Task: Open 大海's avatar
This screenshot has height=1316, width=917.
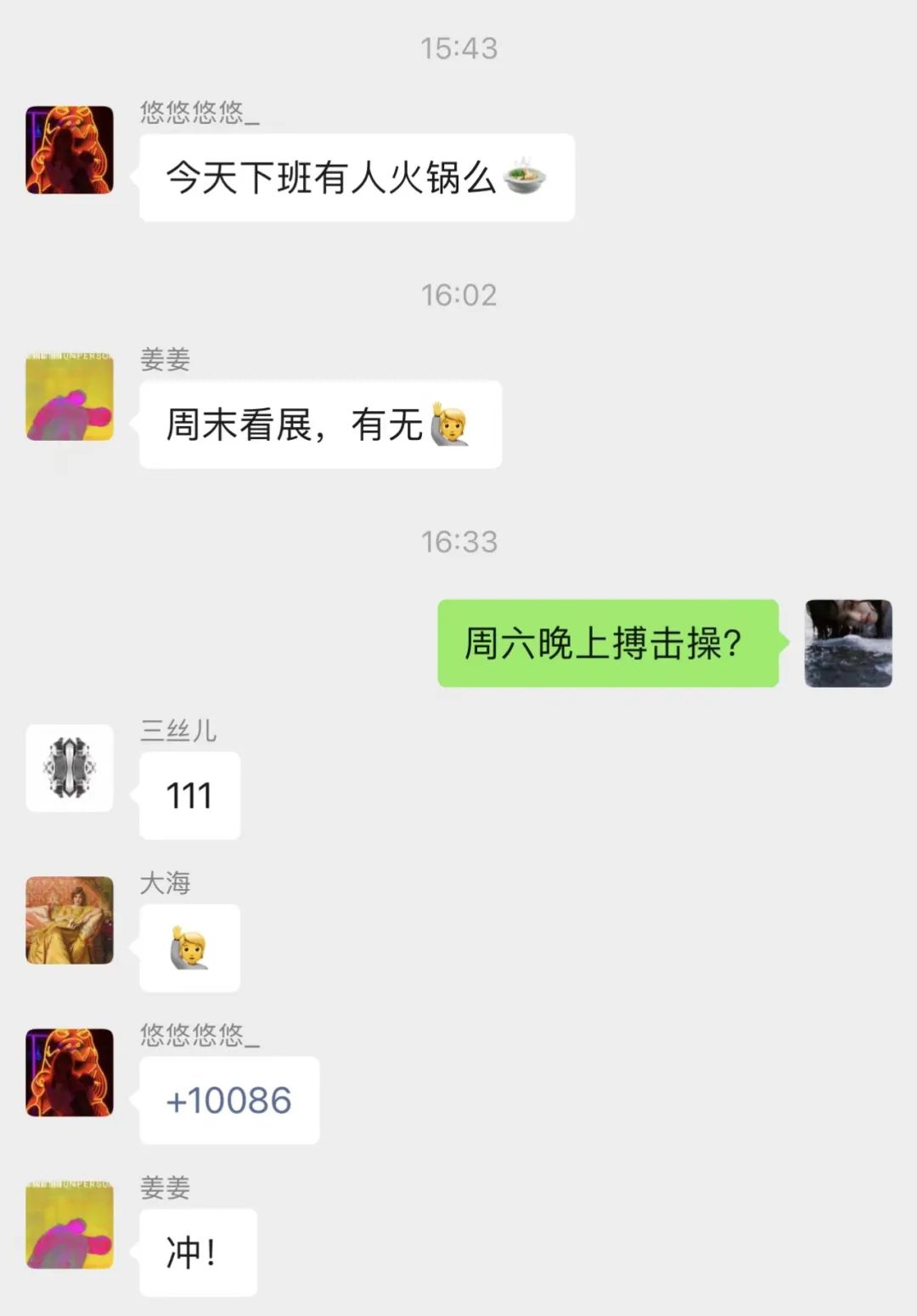Action: pyautogui.click(x=70, y=920)
